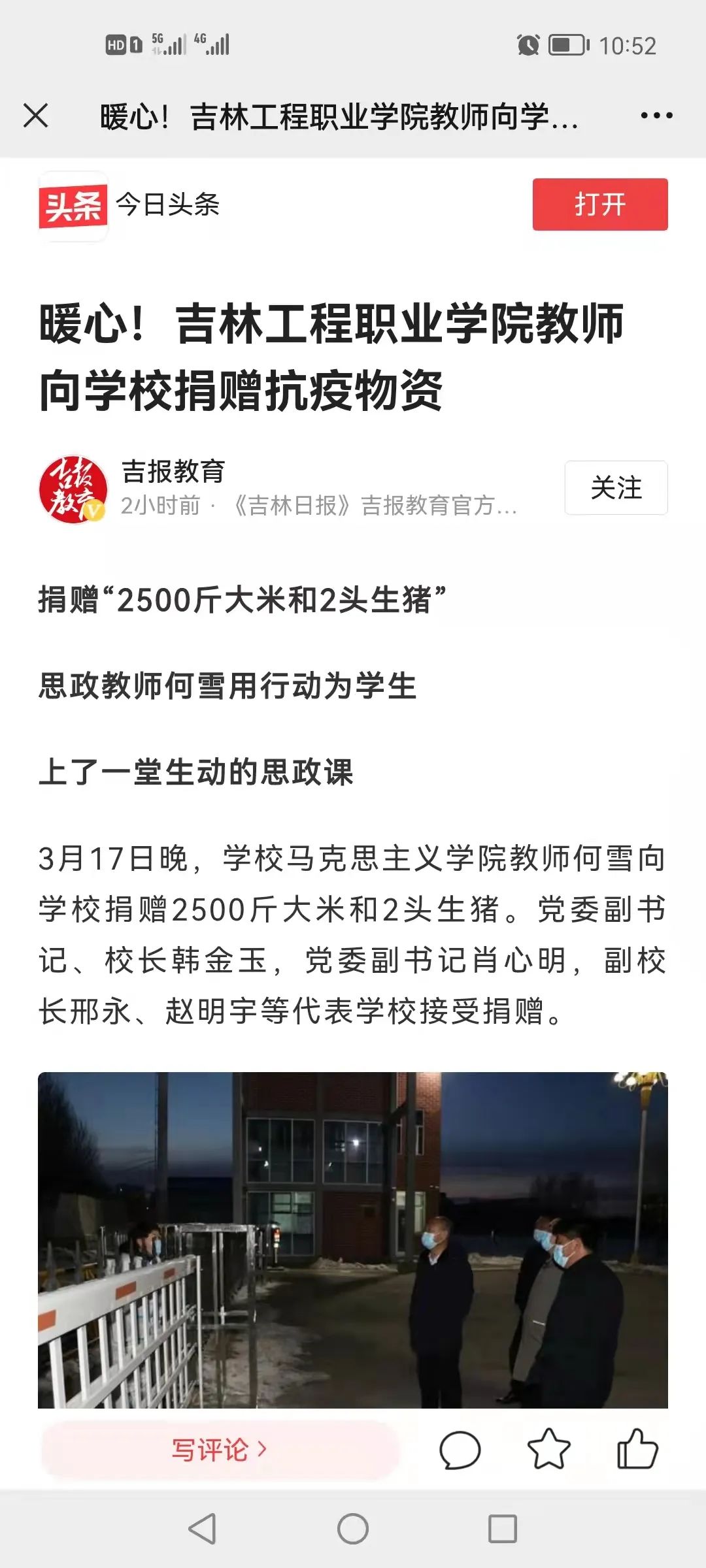Write a comment in the 写评论 field
This screenshot has width=706, height=1568.
pos(220,1449)
